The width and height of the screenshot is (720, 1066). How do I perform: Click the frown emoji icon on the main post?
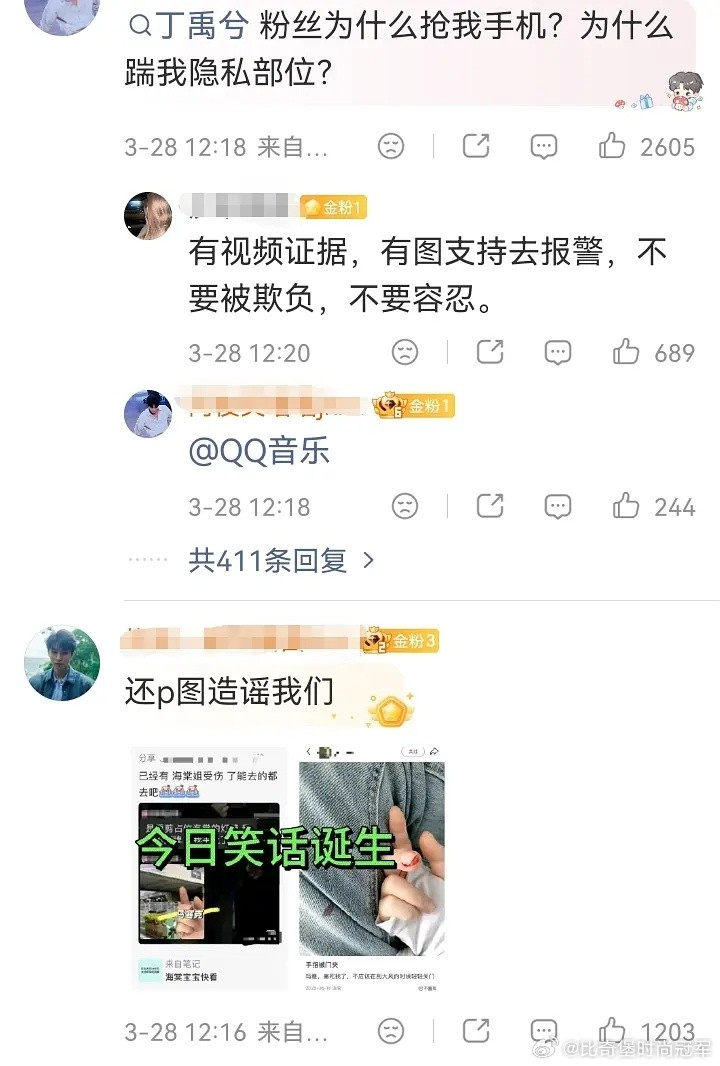pos(392,146)
